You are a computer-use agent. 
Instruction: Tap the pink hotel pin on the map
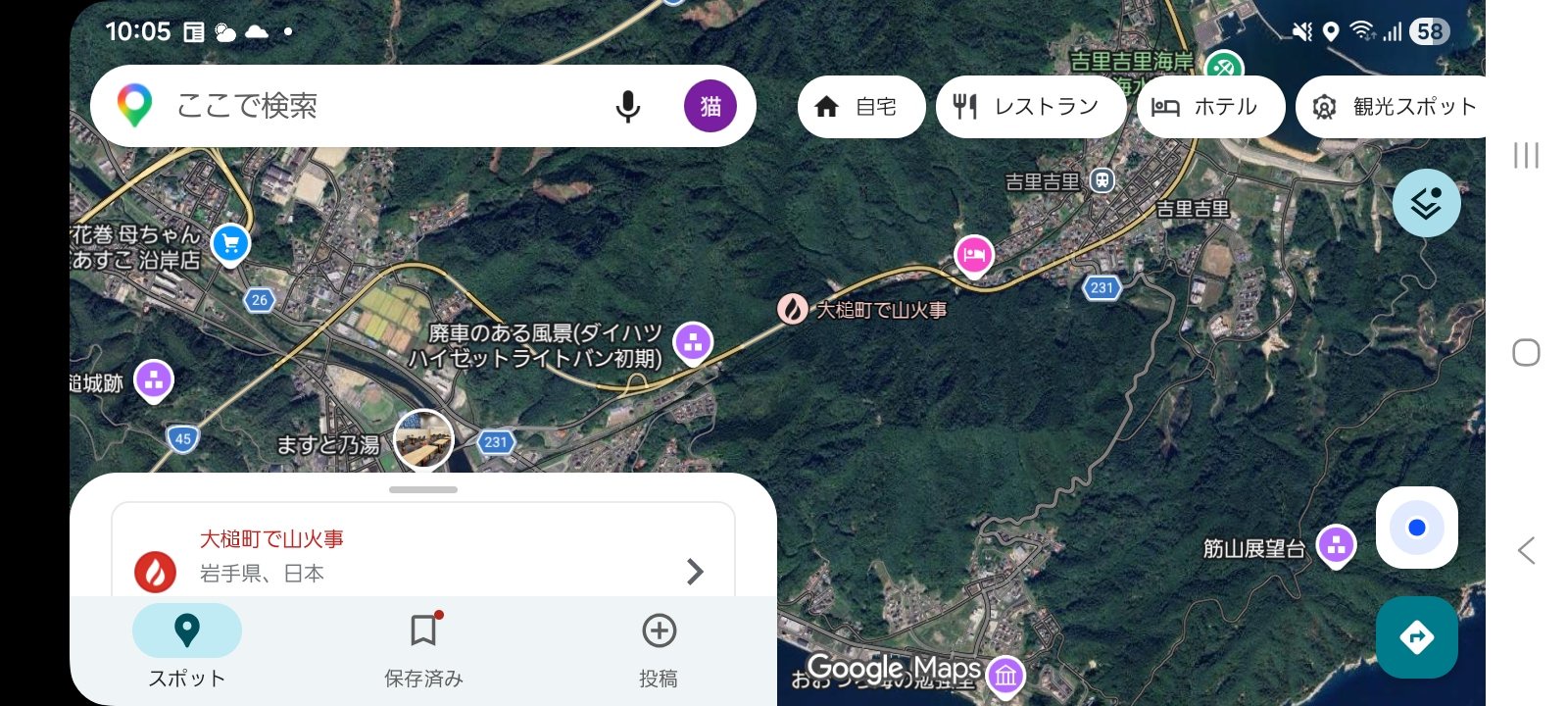tap(974, 255)
